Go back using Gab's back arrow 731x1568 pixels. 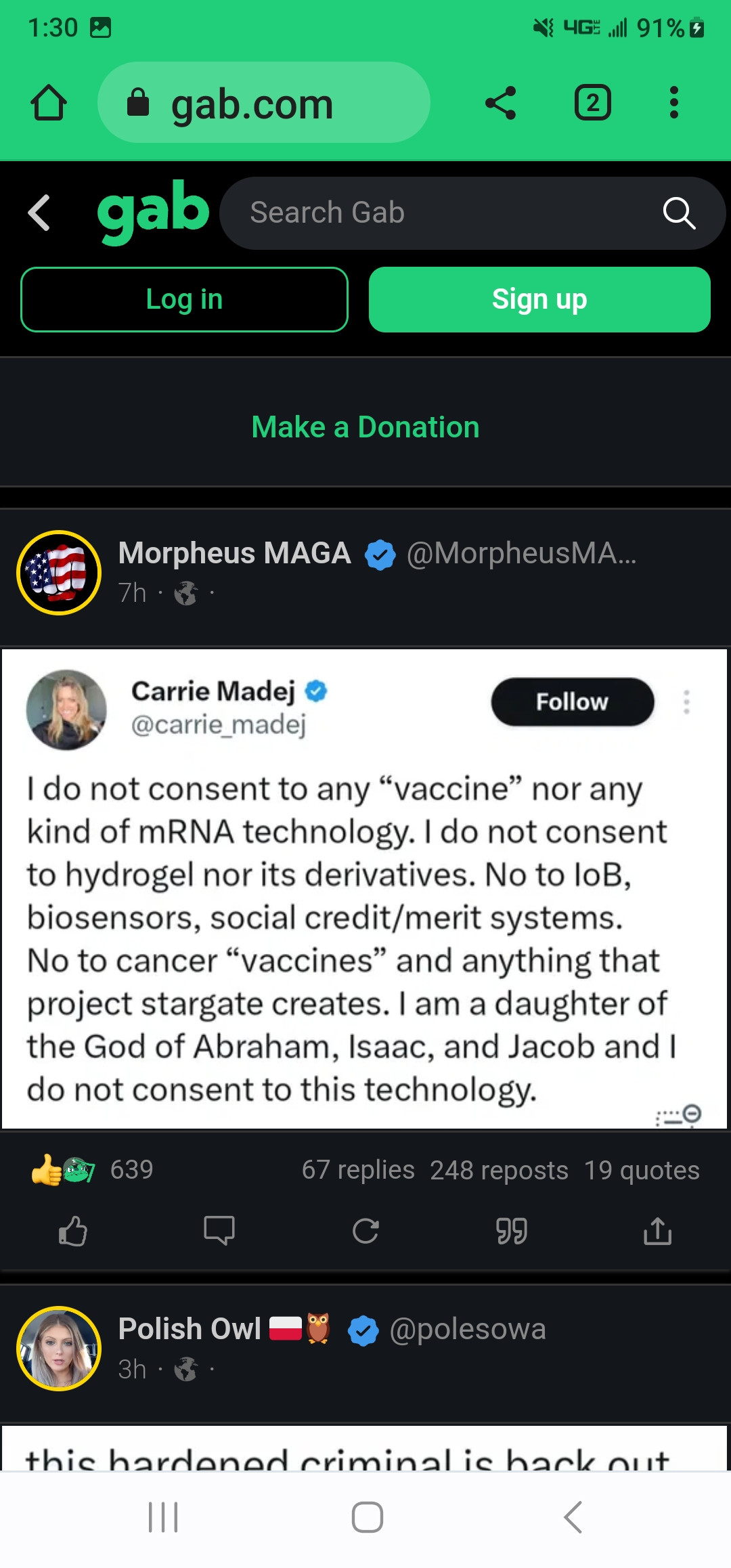pyautogui.click(x=39, y=213)
